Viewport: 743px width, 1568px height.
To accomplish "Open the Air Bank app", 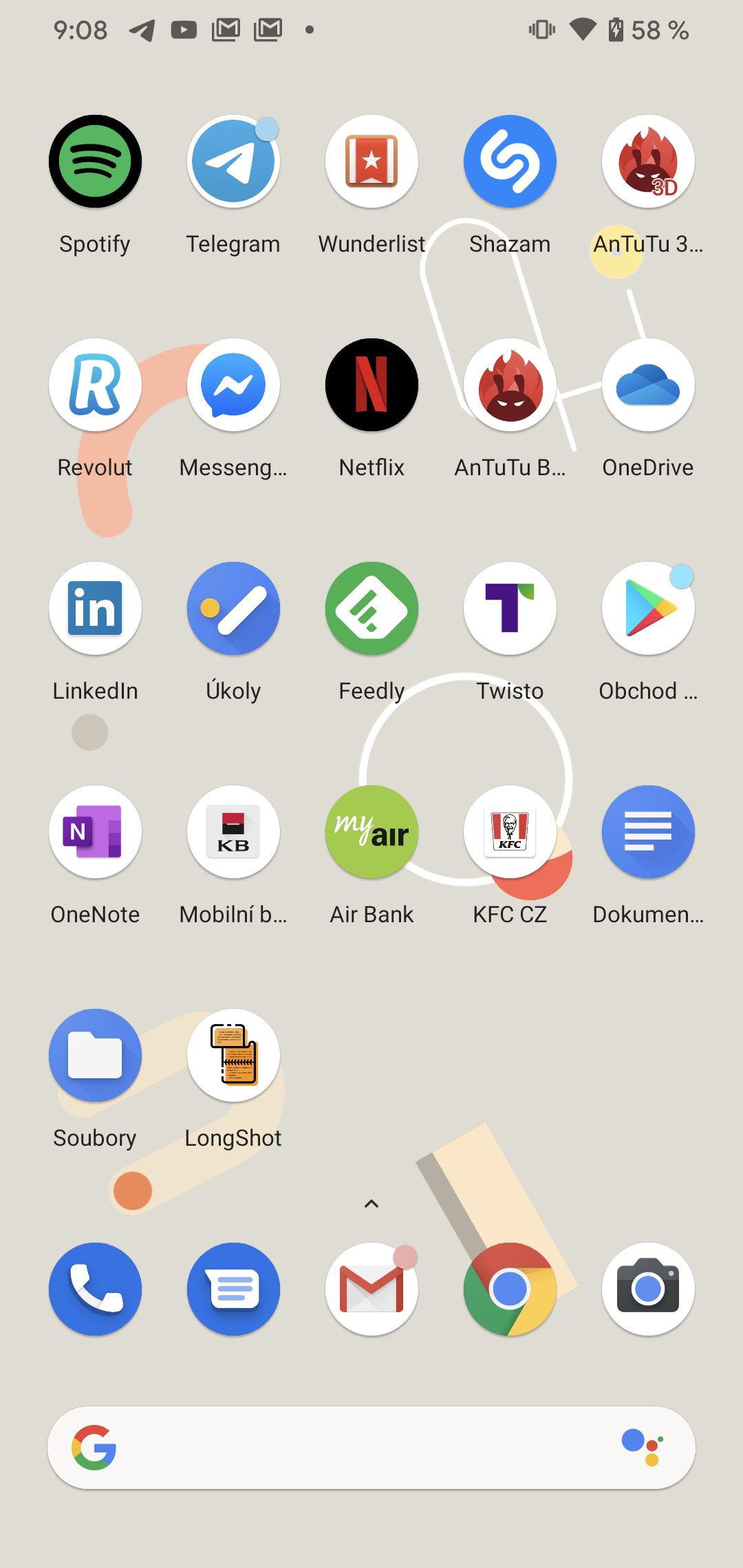I will pos(371,832).
